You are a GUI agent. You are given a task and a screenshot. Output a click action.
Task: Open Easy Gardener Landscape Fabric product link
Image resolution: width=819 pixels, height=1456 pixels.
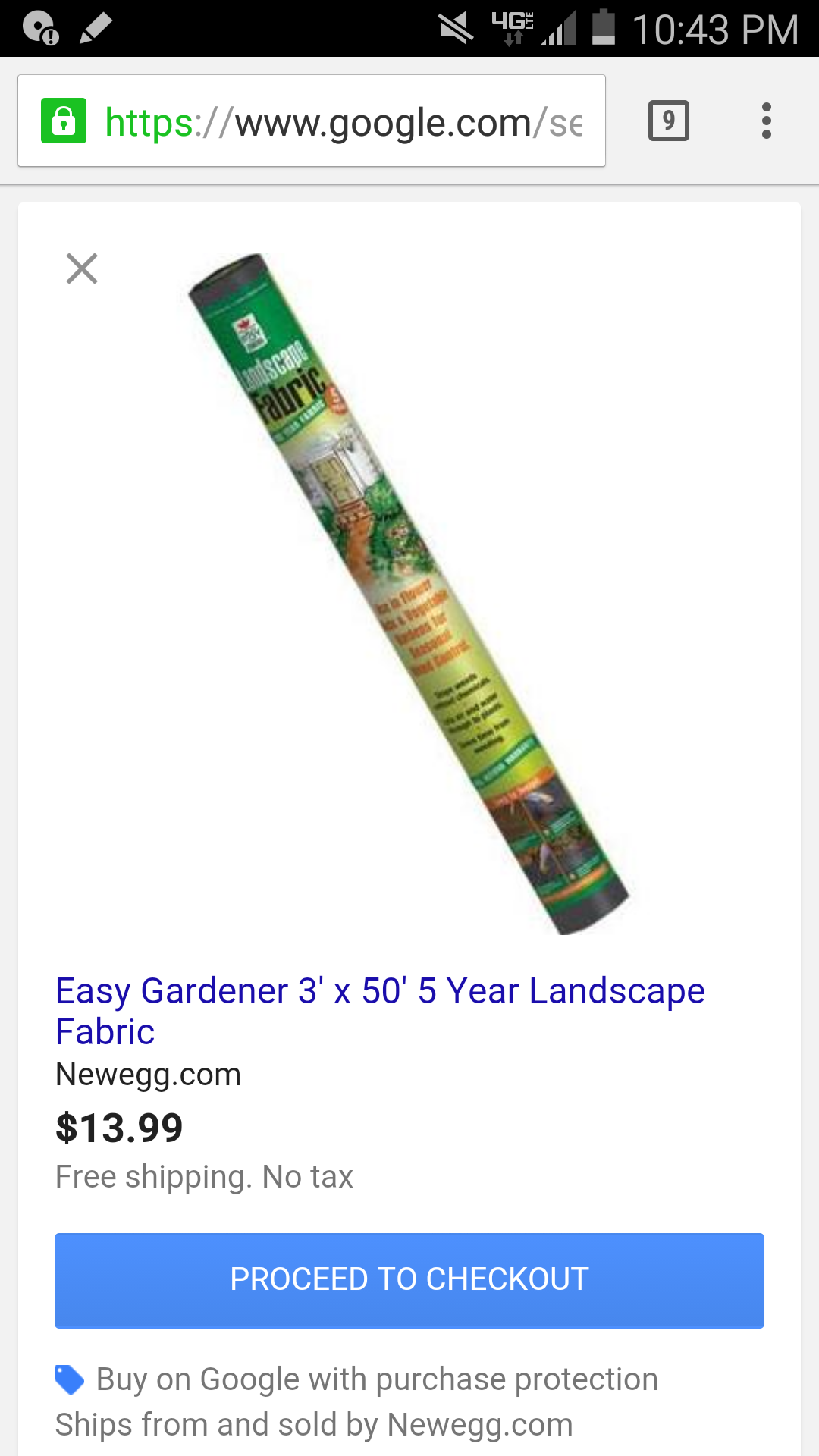[x=379, y=1010]
